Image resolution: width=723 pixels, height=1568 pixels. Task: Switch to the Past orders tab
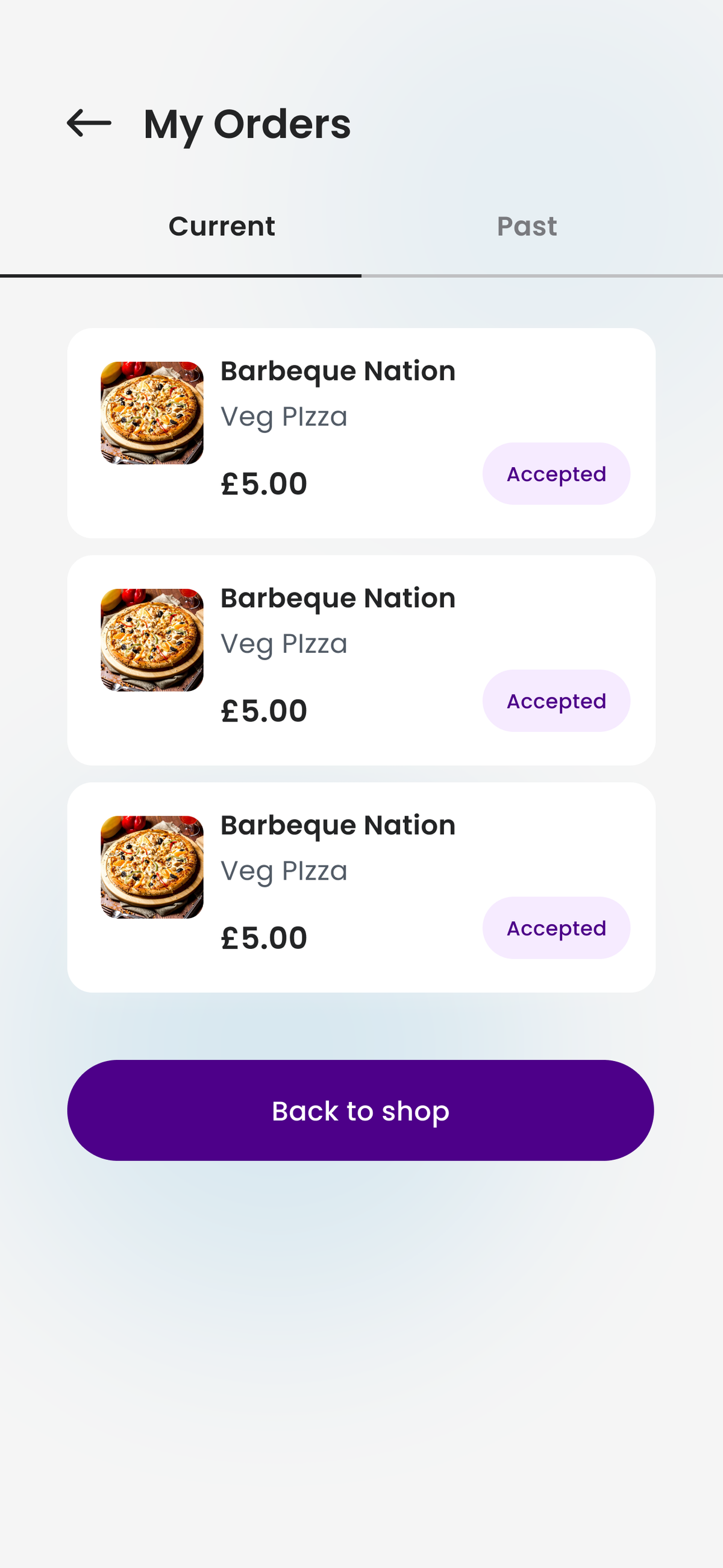pyautogui.click(x=526, y=226)
